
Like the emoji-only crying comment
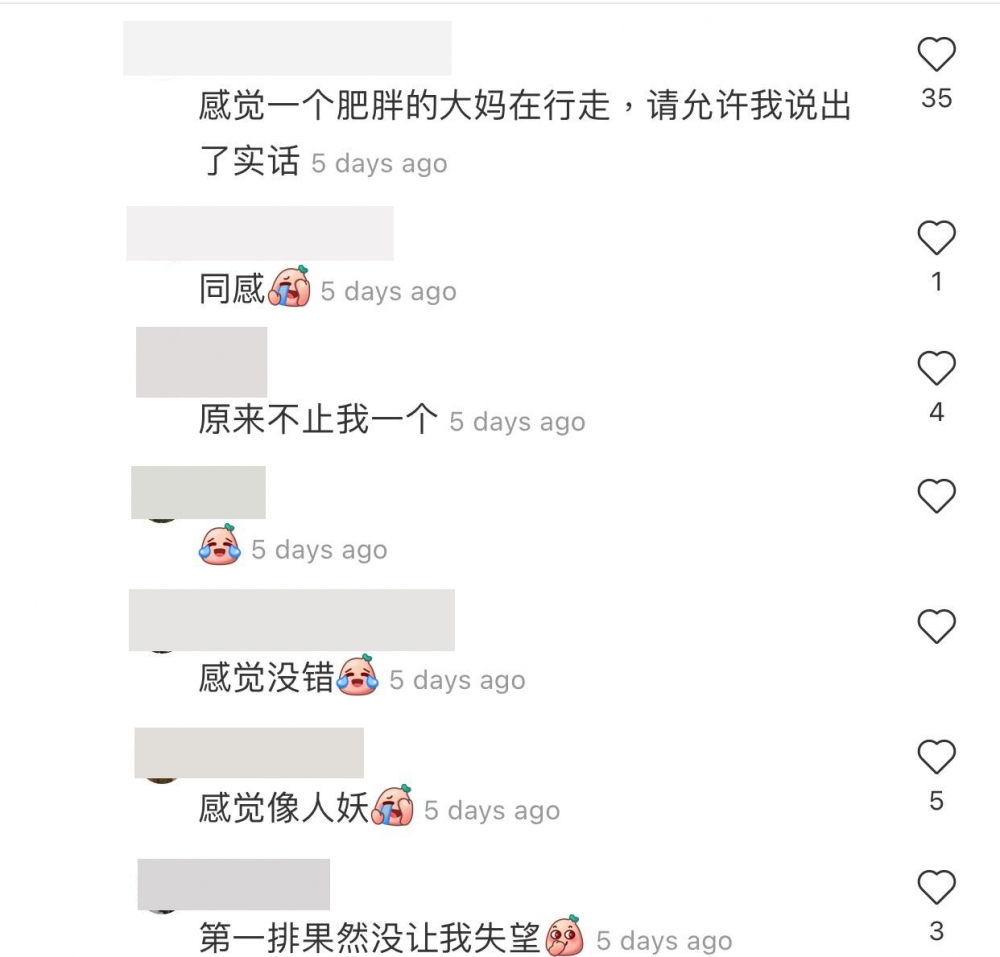(936, 496)
